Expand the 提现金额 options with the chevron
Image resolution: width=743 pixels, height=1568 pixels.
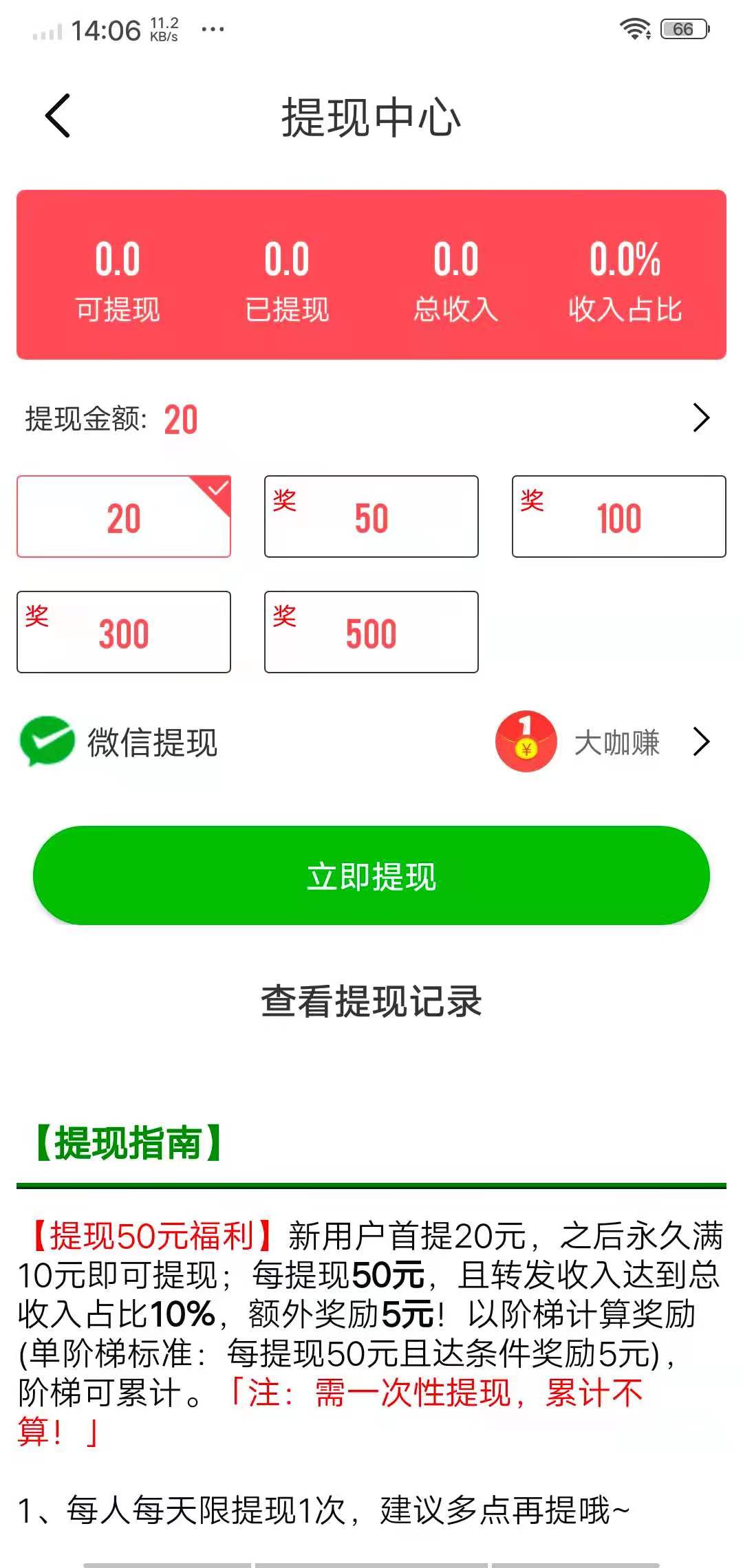[x=701, y=417]
